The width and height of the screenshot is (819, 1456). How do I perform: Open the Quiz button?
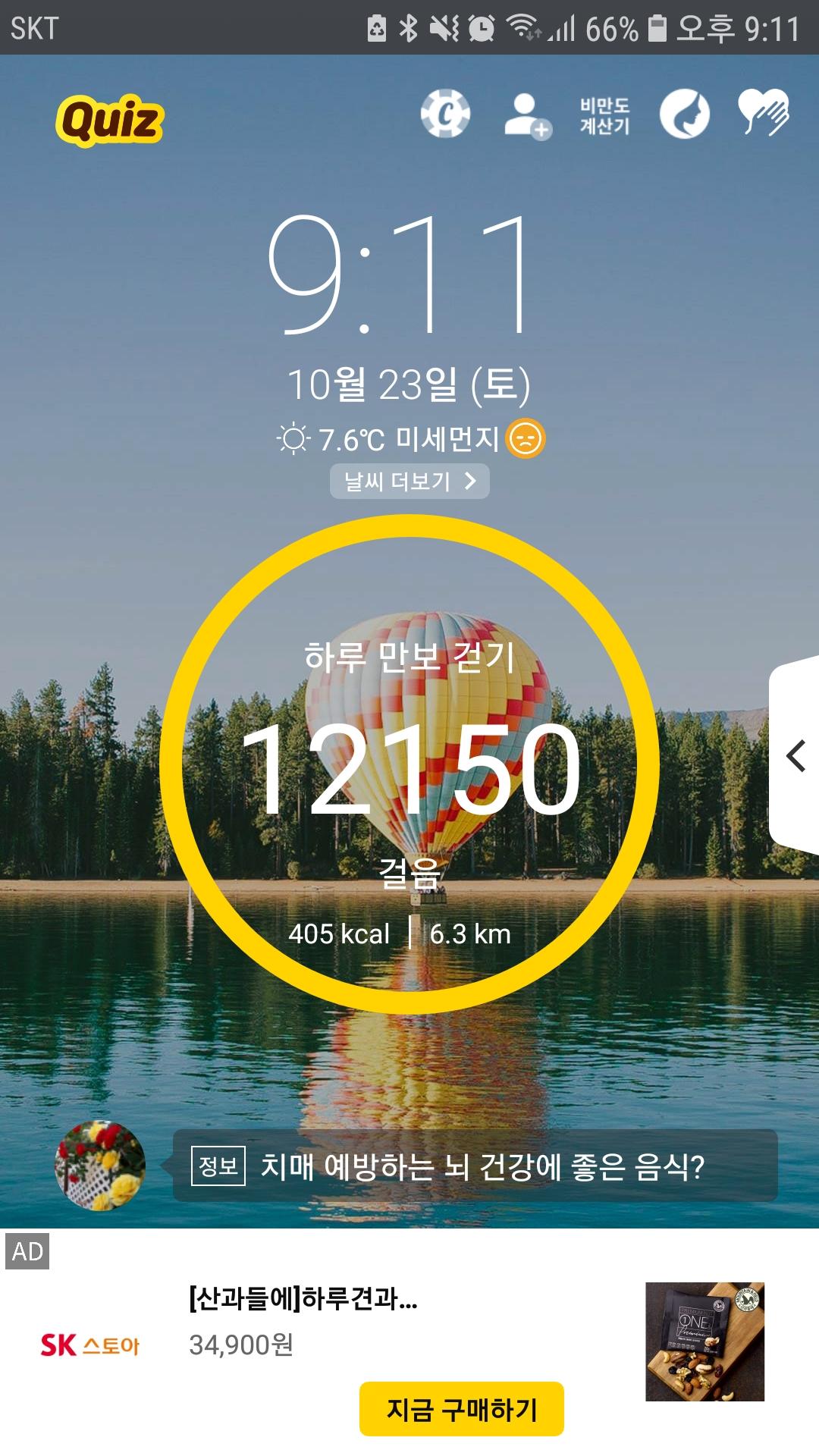coord(110,120)
